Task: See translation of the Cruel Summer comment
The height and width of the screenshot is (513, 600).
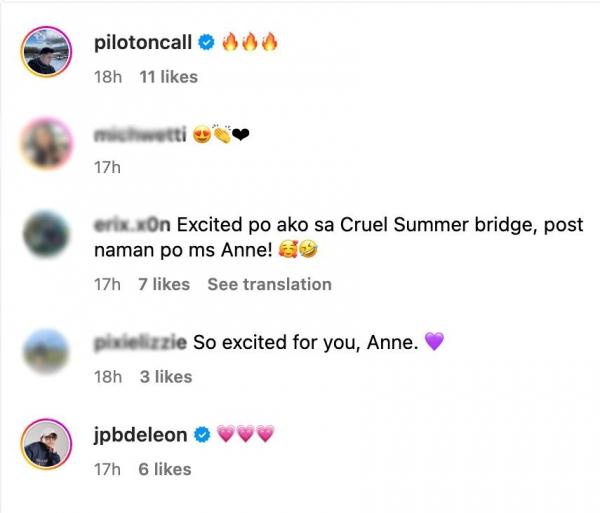Action: (x=269, y=284)
